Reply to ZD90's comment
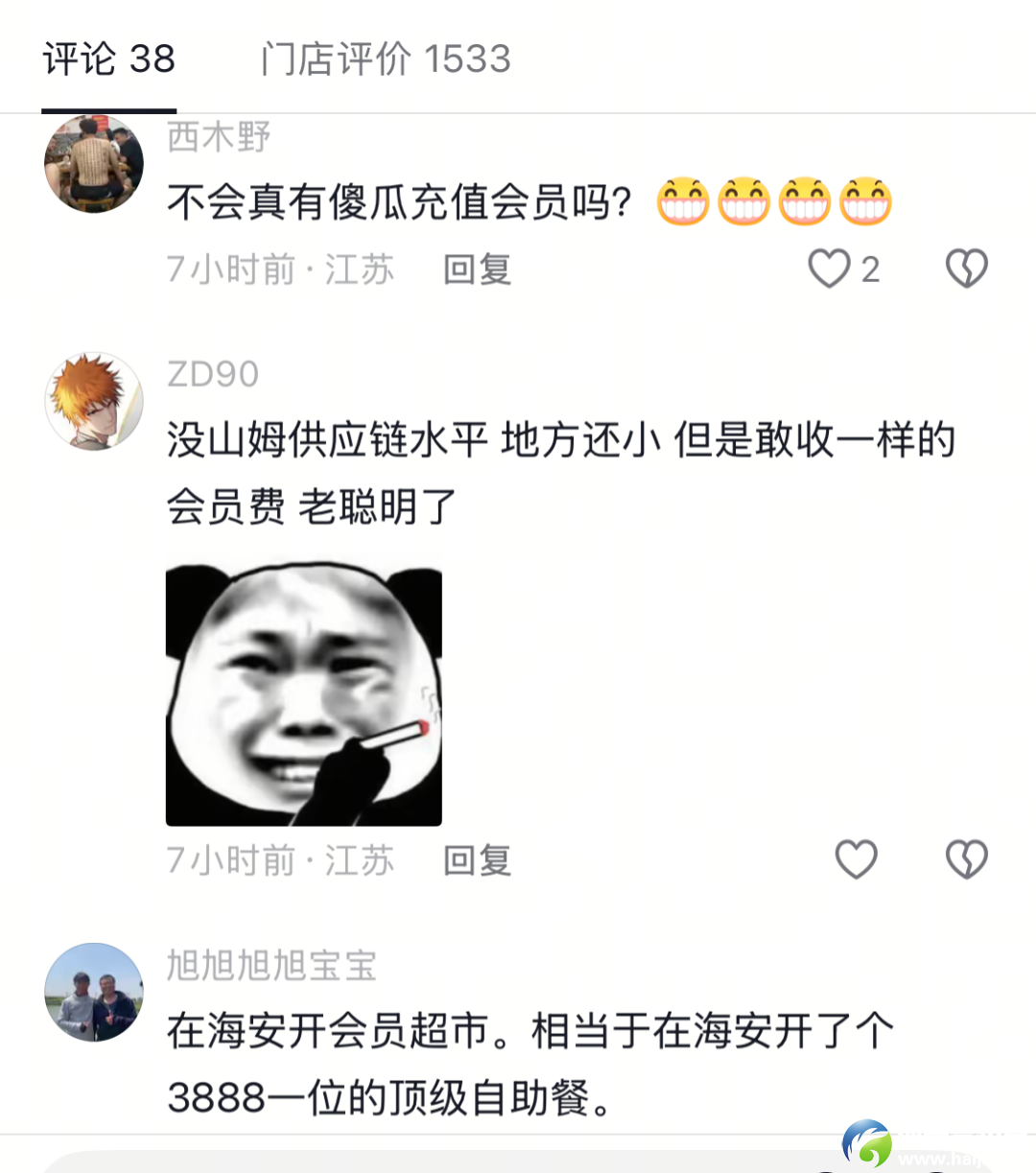This screenshot has width=1036, height=1173. [x=477, y=860]
